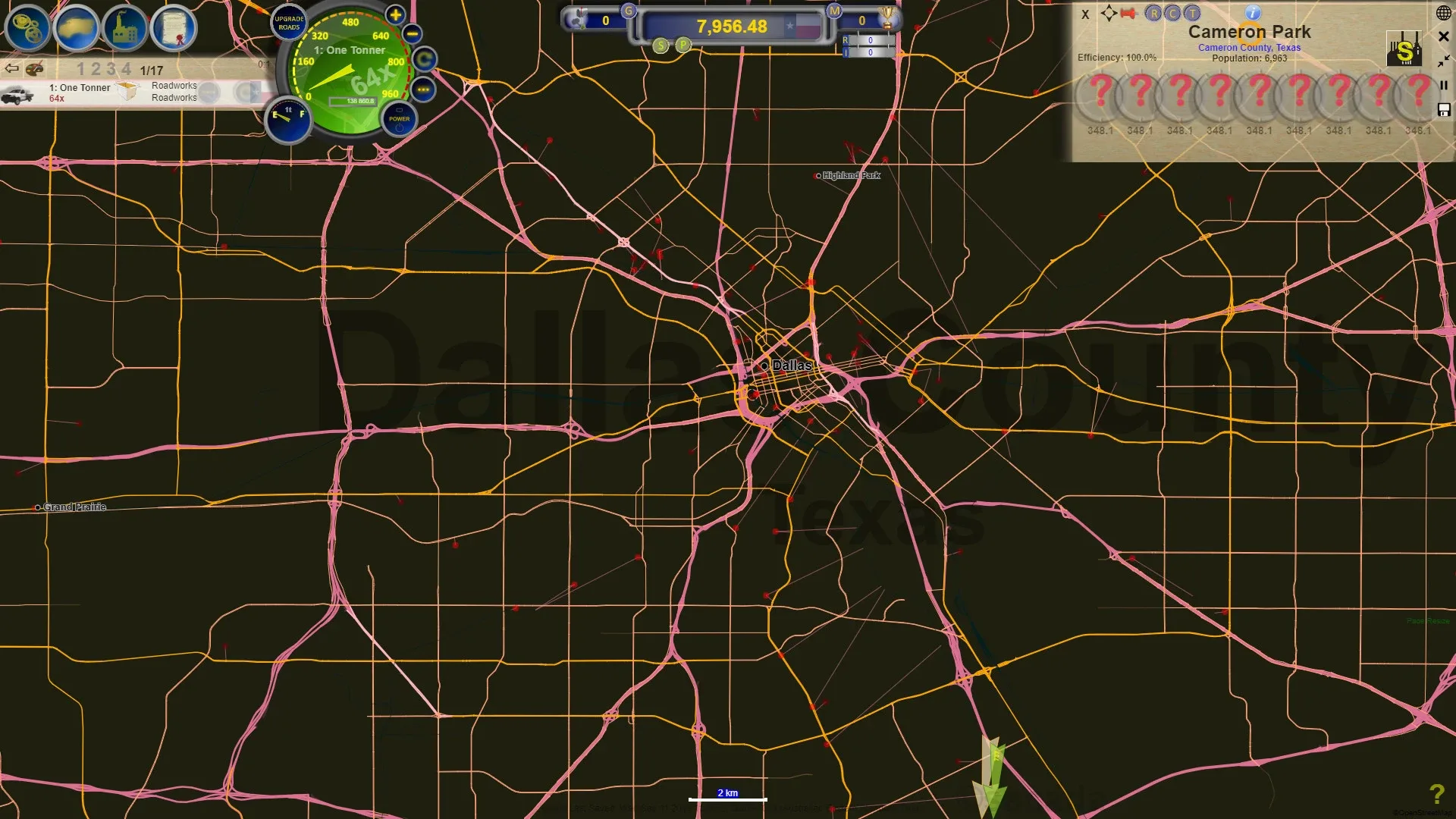Image resolution: width=1456 pixels, height=819 pixels.
Task: Close the Cameron Park panel with X
Action: 1085,14
